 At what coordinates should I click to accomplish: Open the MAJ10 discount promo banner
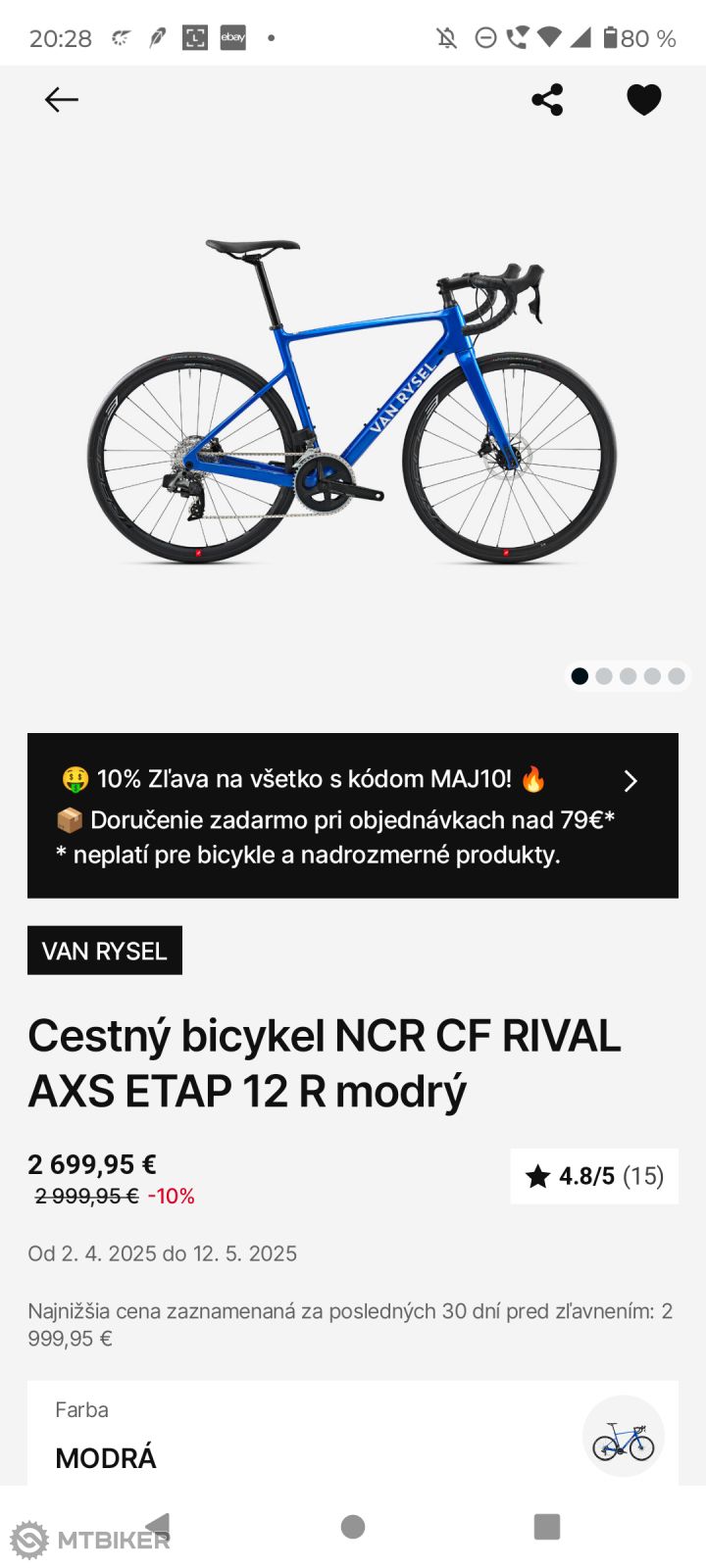[x=353, y=815]
